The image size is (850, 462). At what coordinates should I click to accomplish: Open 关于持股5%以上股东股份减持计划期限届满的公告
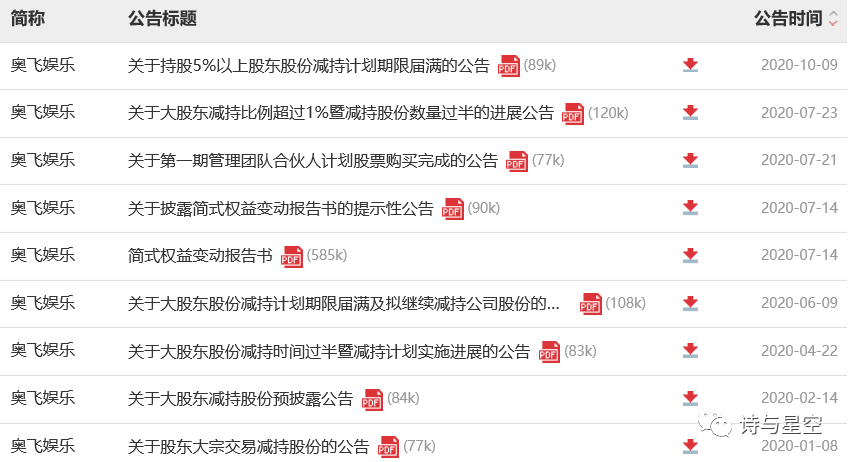point(309,66)
